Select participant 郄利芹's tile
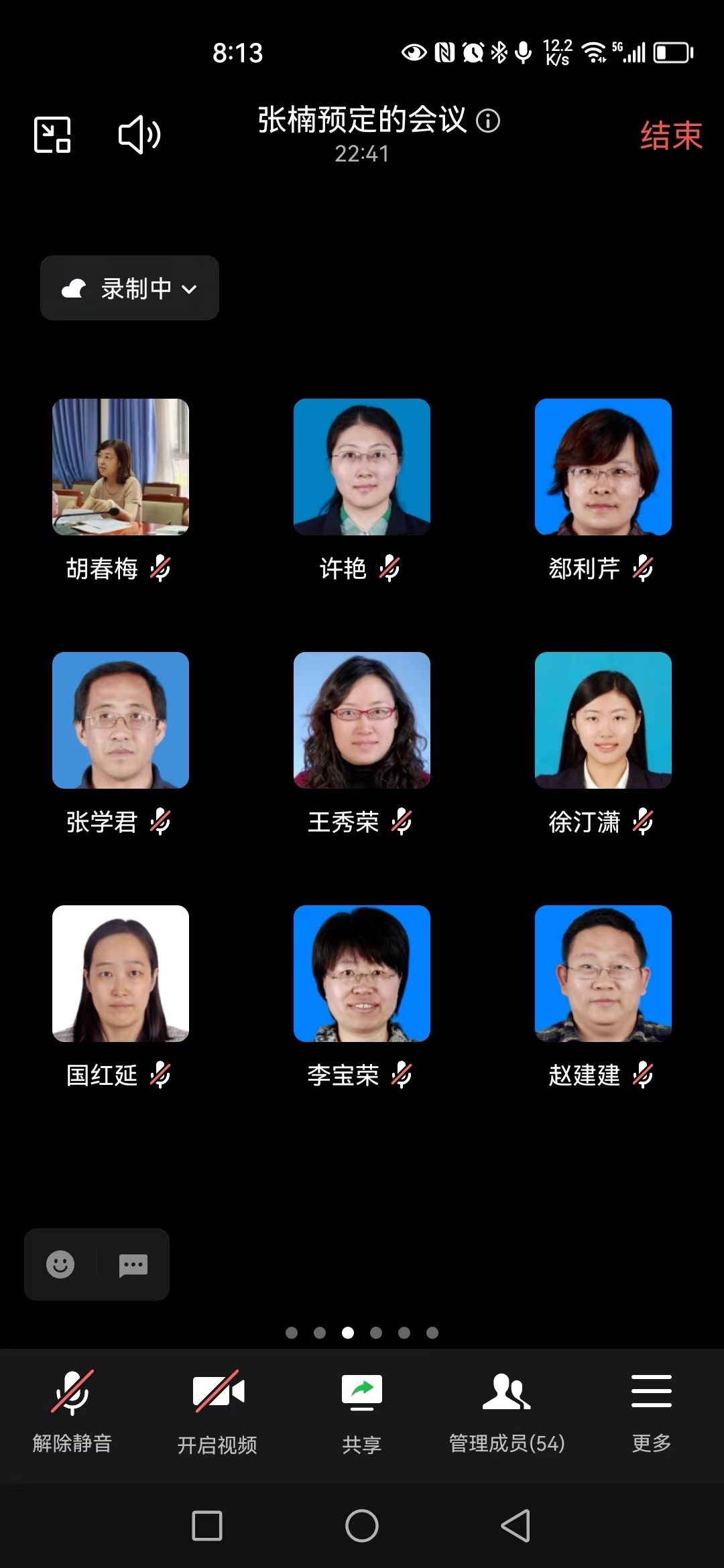The image size is (724, 1568). coord(603,467)
